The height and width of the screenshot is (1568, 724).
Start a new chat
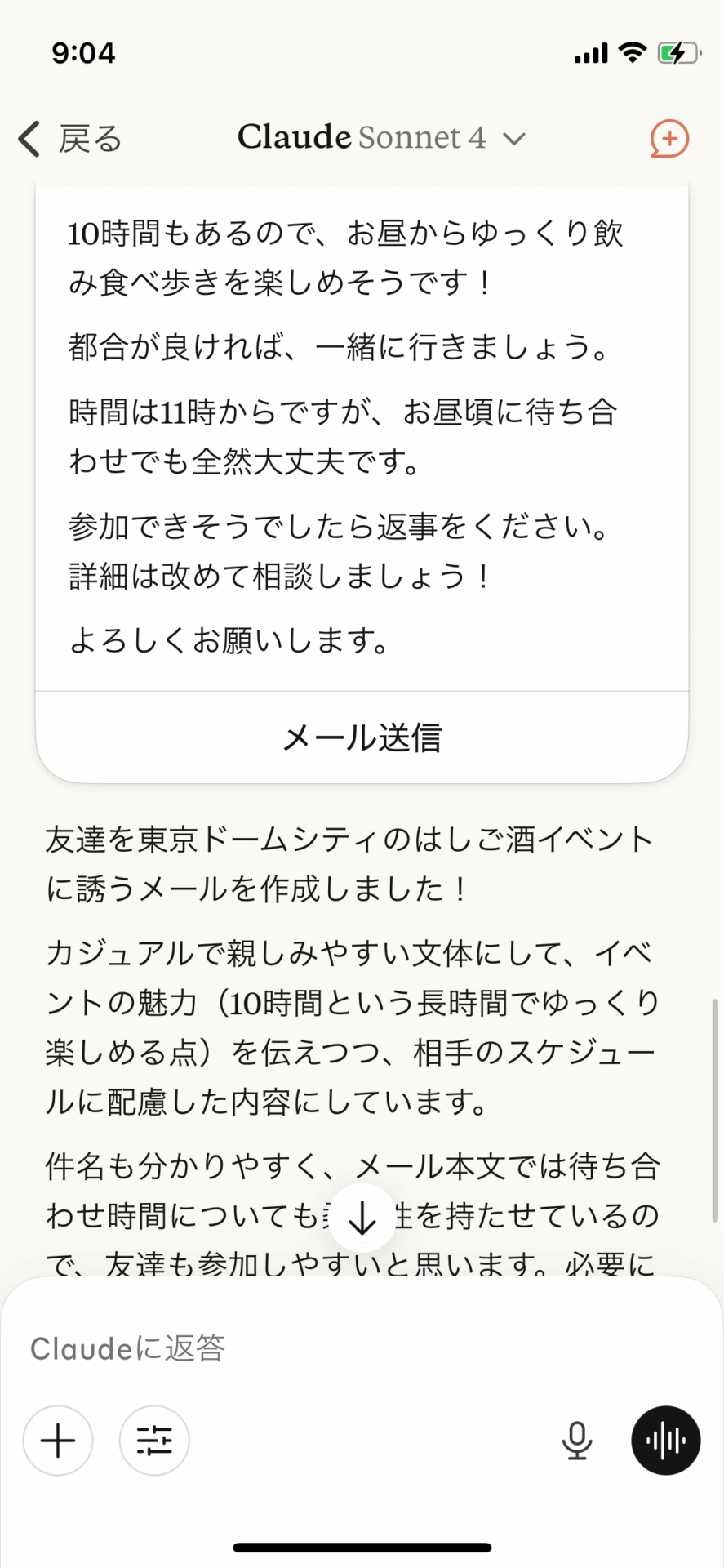point(668,138)
